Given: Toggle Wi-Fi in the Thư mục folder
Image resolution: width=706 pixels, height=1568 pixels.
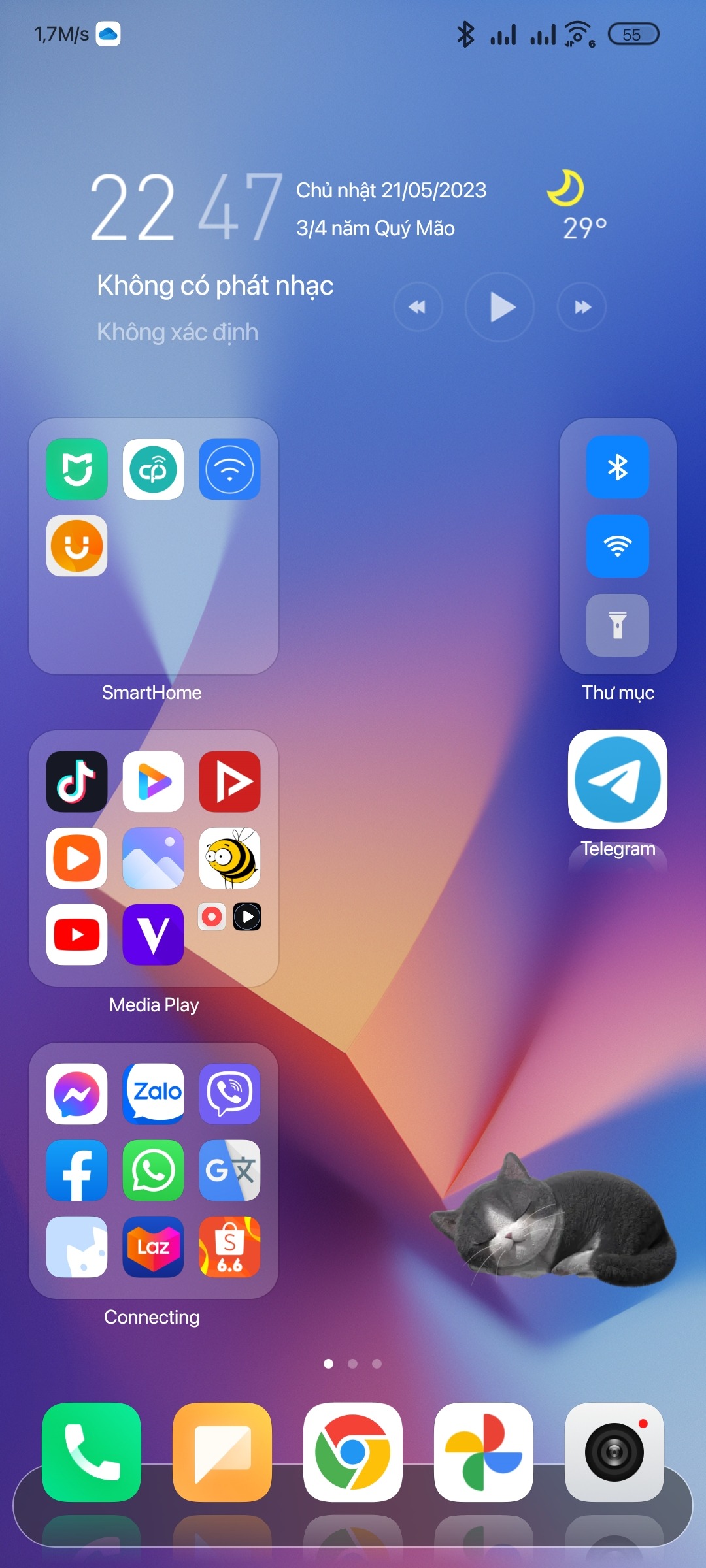Looking at the screenshot, I should (617, 546).
